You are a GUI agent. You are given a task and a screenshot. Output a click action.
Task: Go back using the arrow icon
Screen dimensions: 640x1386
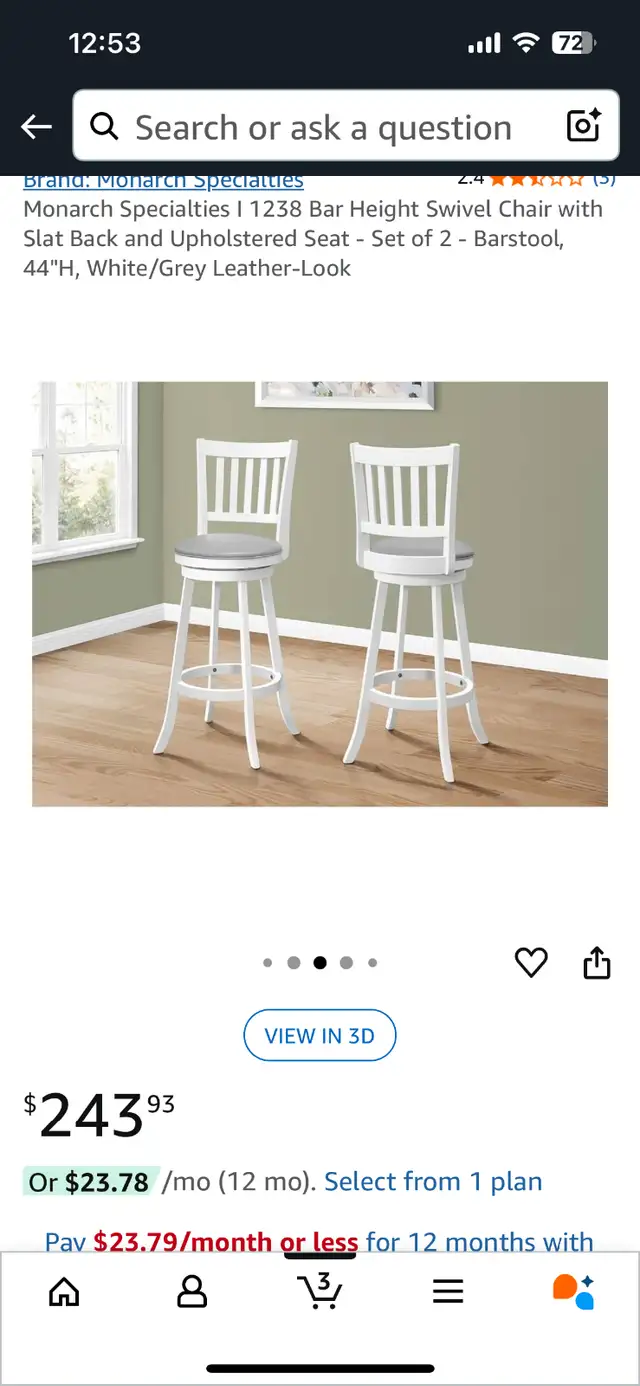click(36, 127)
